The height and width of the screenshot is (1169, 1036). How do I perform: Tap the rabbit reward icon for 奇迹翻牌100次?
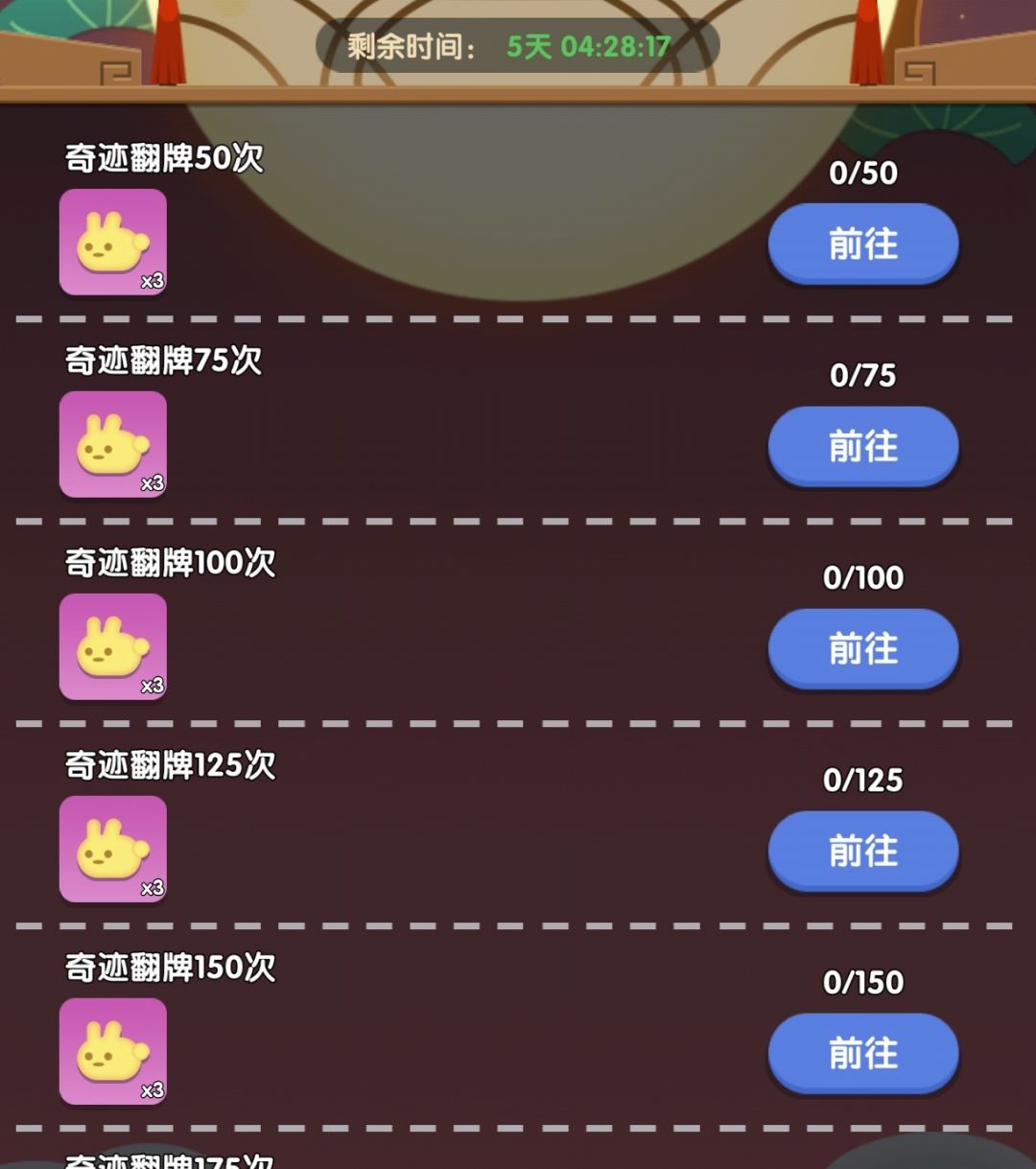pyautogui.click(x=112, y=647)
